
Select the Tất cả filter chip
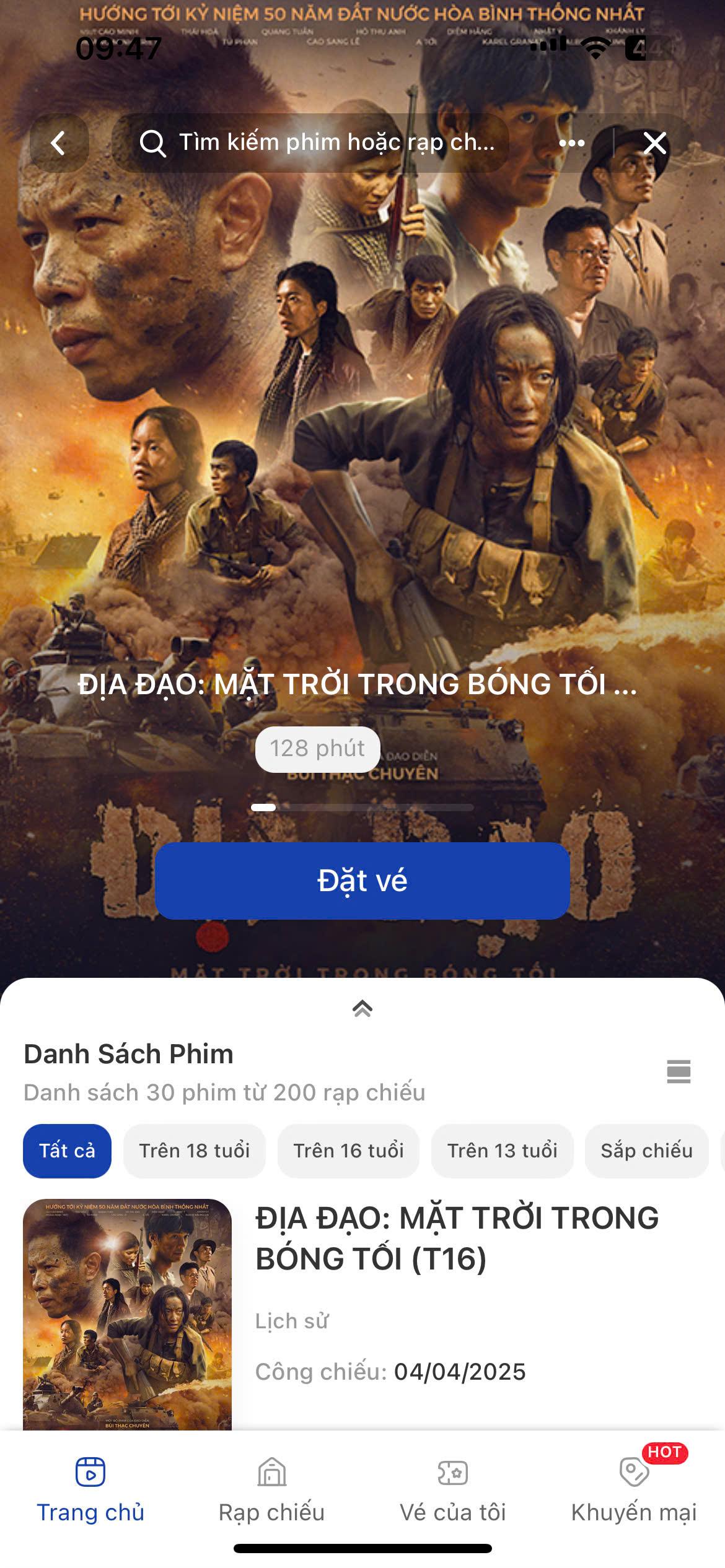pyautogui.click(x=67, y=1151)
